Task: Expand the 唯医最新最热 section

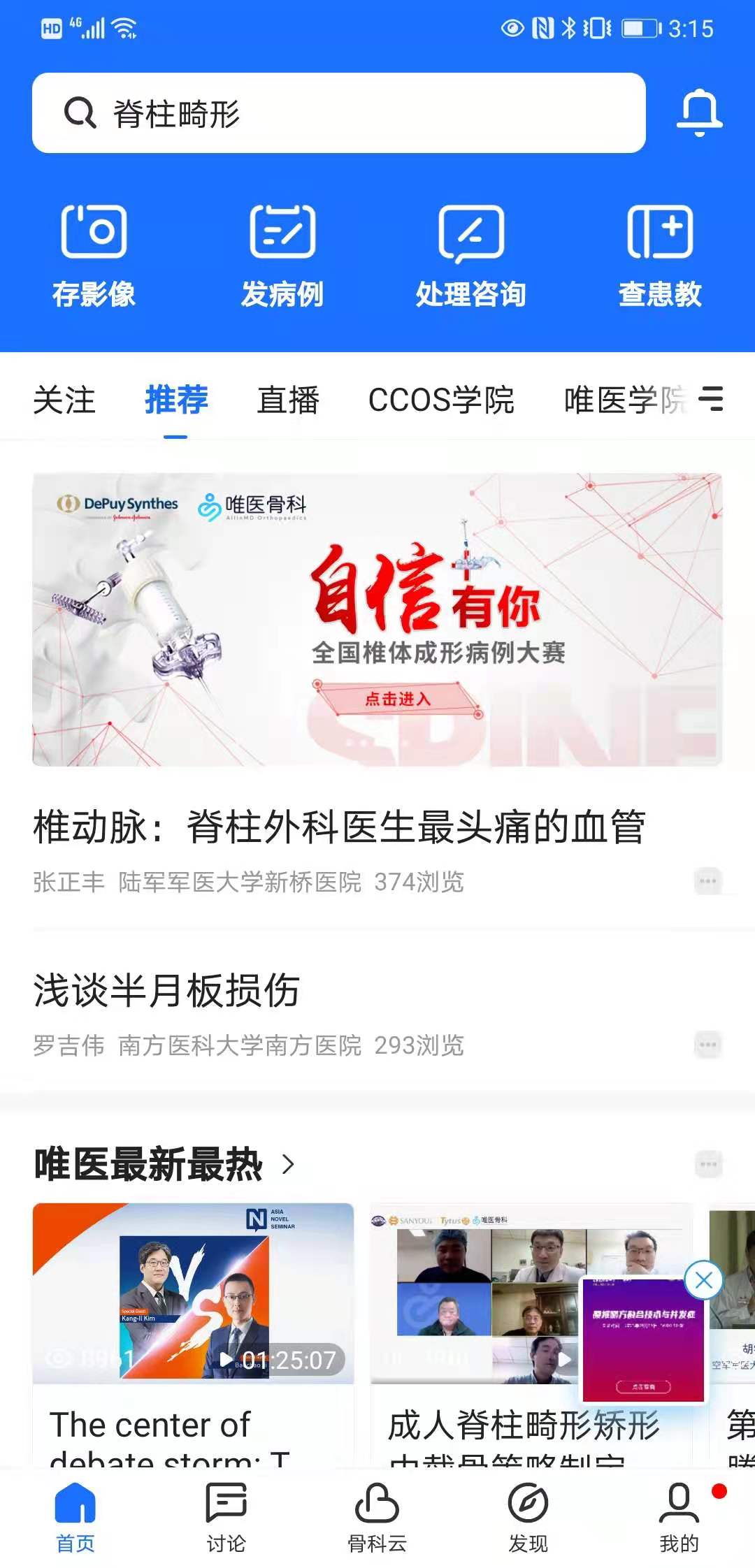Action: click(288, 1164)
